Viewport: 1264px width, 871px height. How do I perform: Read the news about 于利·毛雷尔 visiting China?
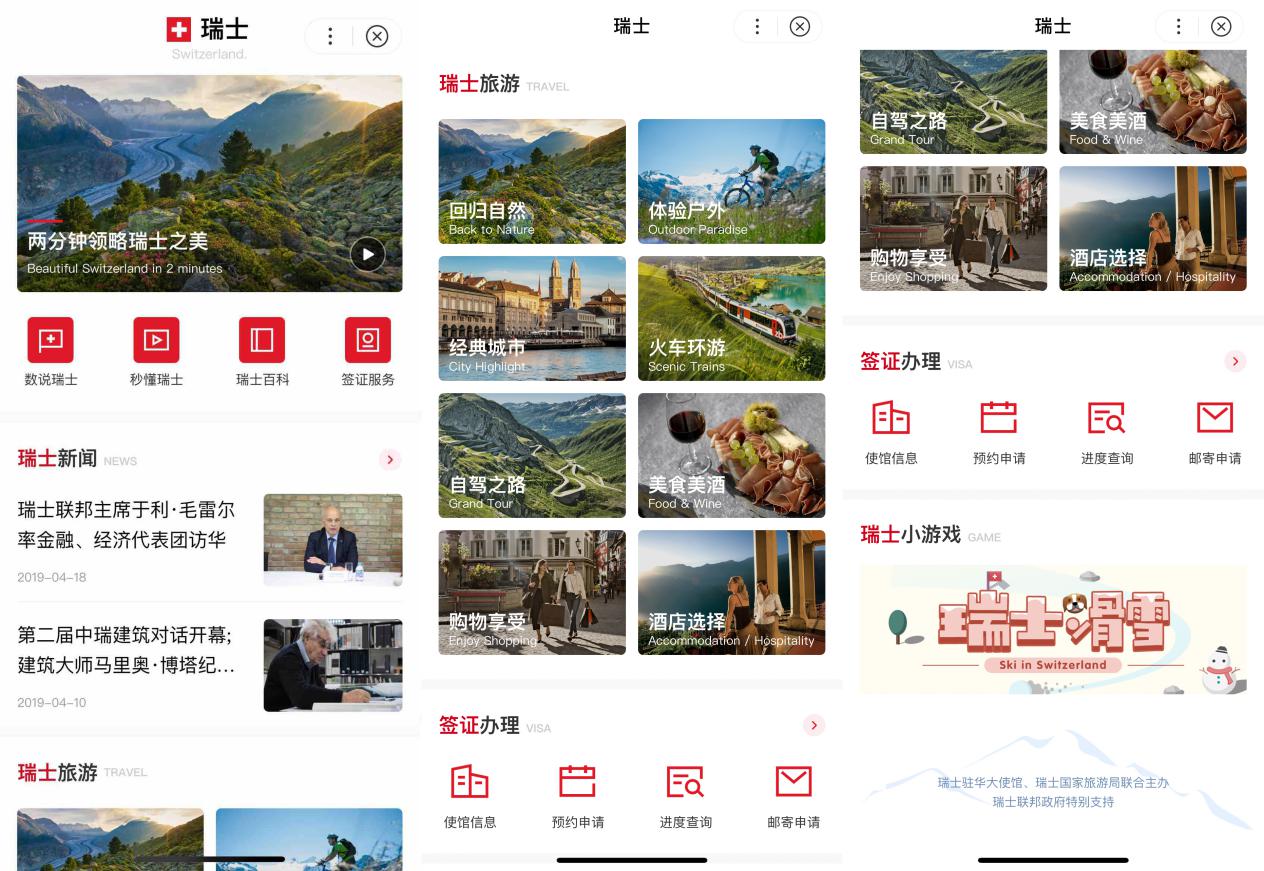(x=127, y=525)
